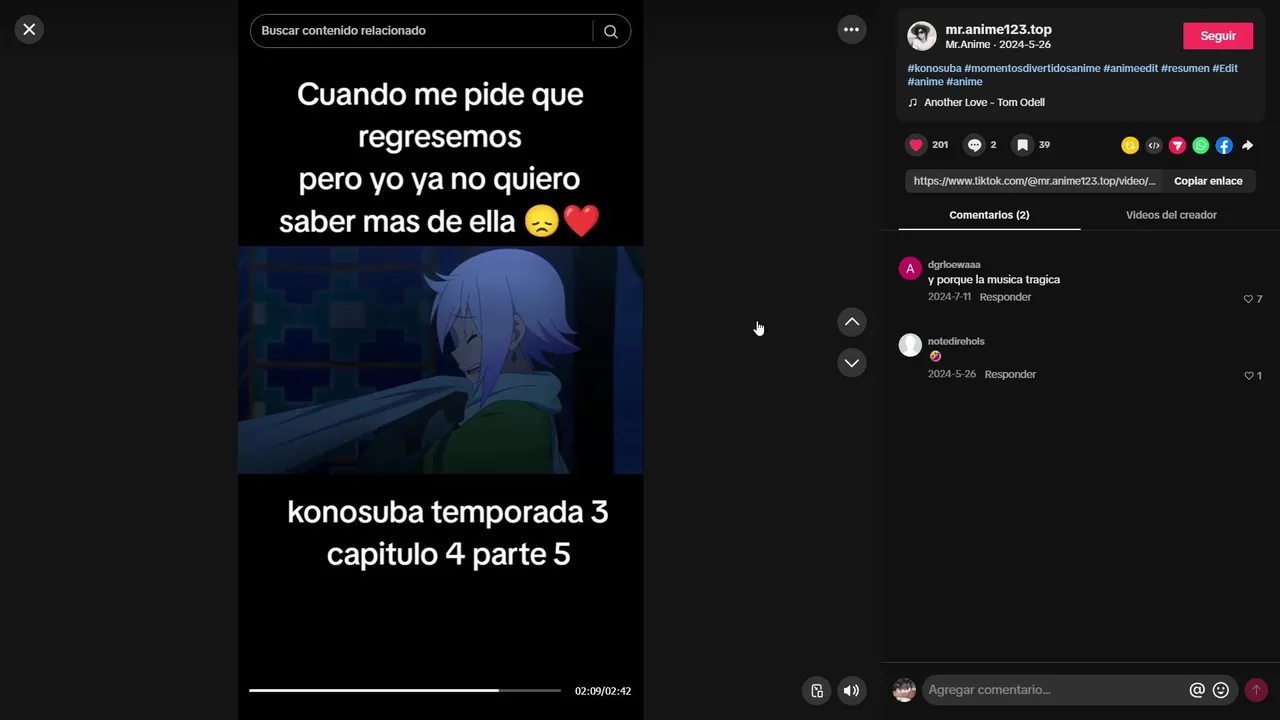
Task: Reply to dgrloewaaa's comment
Action: (1005, 297)
